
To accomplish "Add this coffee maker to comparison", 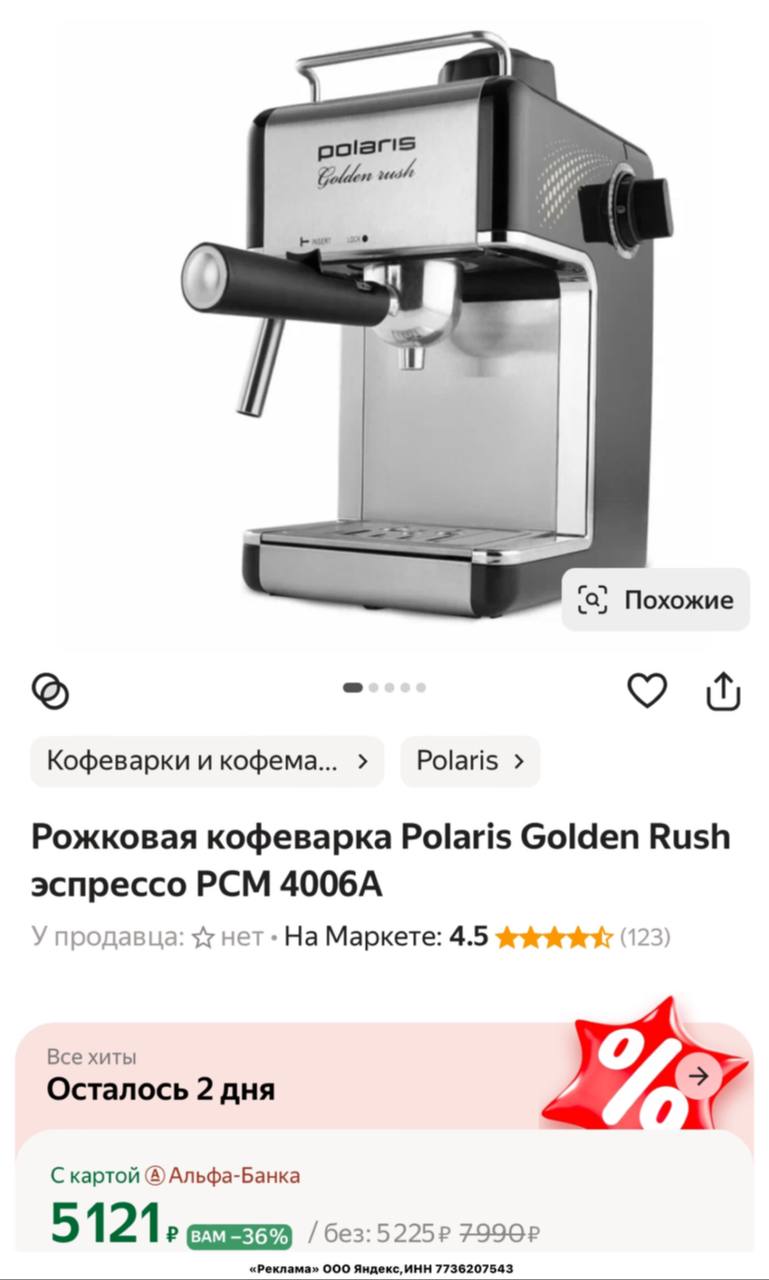I will coord(51,690).
